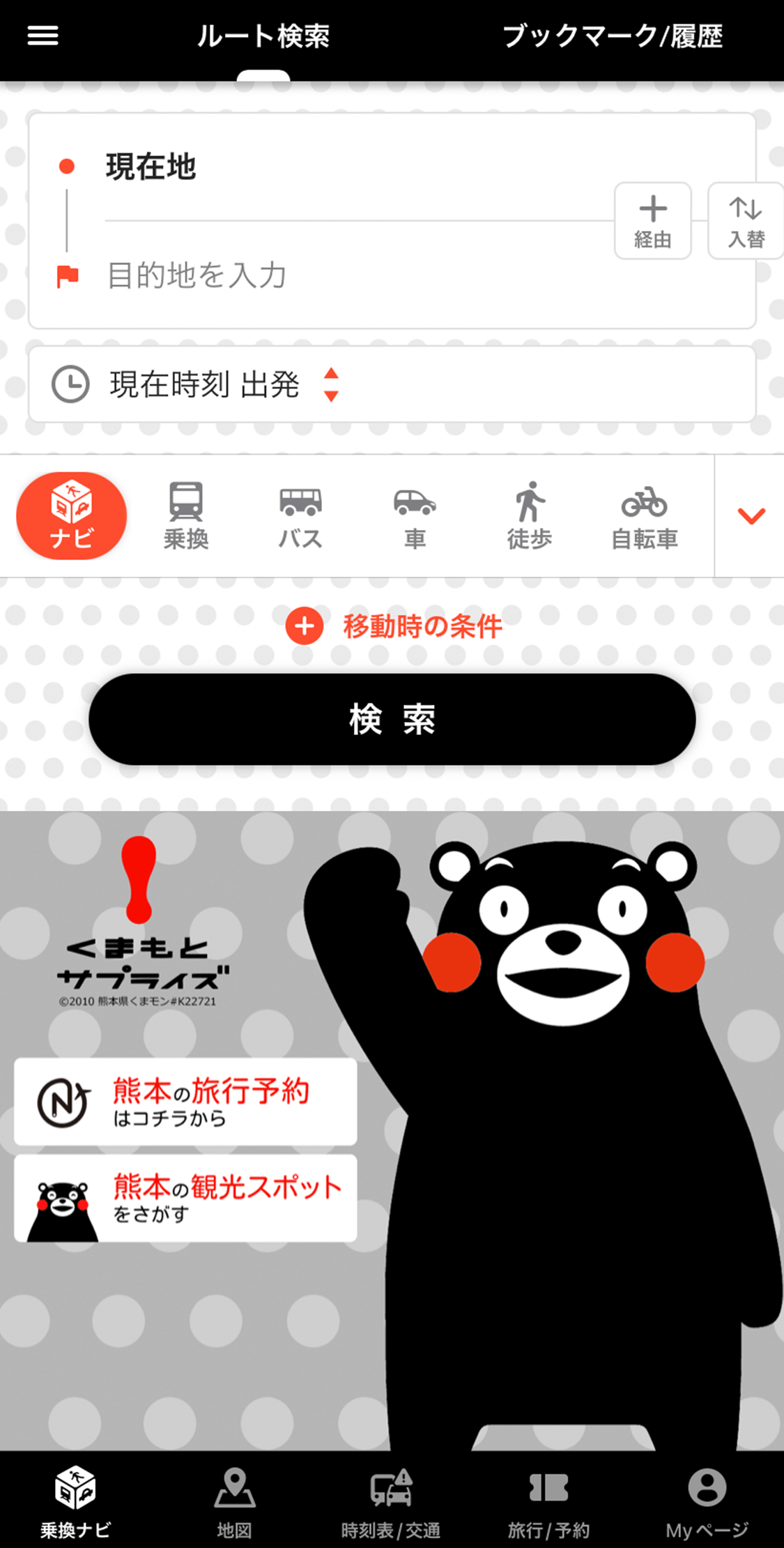Pick 自転車 bicycle mode
784x1548 pixels.
[x=644, y=516]
